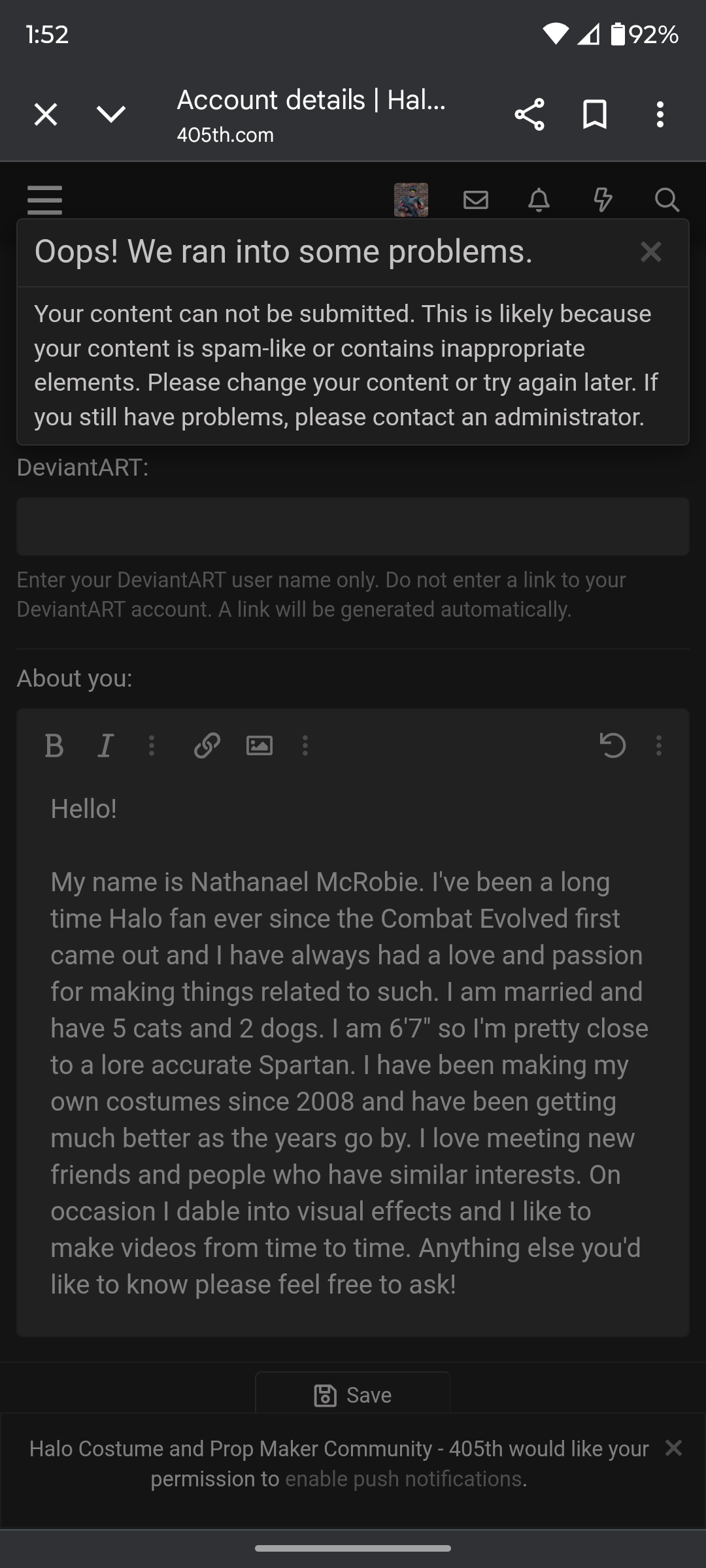Dismiss the push notifications banner
The width and height of the screenshot is (706, 1568).
[674, 1448]
